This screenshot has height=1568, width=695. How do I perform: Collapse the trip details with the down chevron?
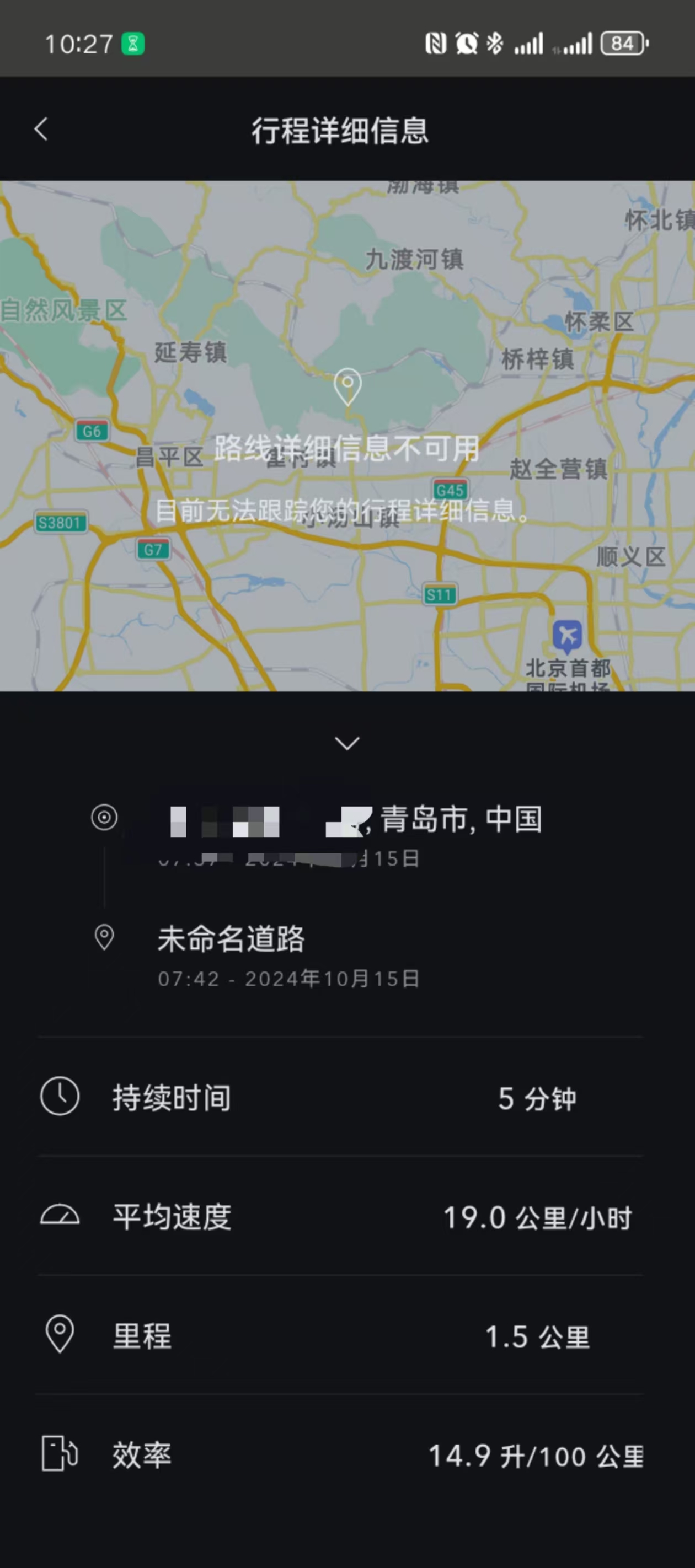point(347,743)
